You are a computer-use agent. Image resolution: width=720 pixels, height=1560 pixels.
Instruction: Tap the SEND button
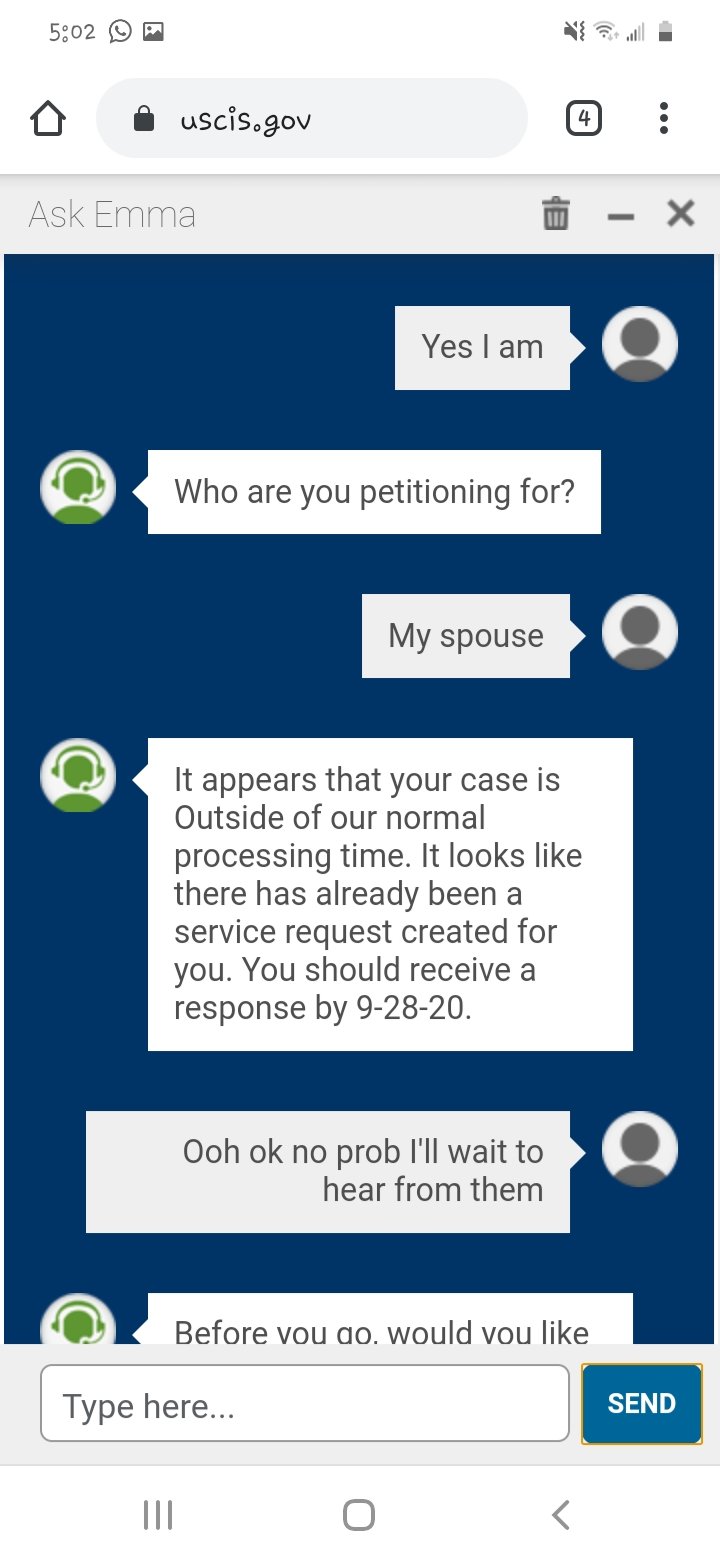coord(642,1404)
